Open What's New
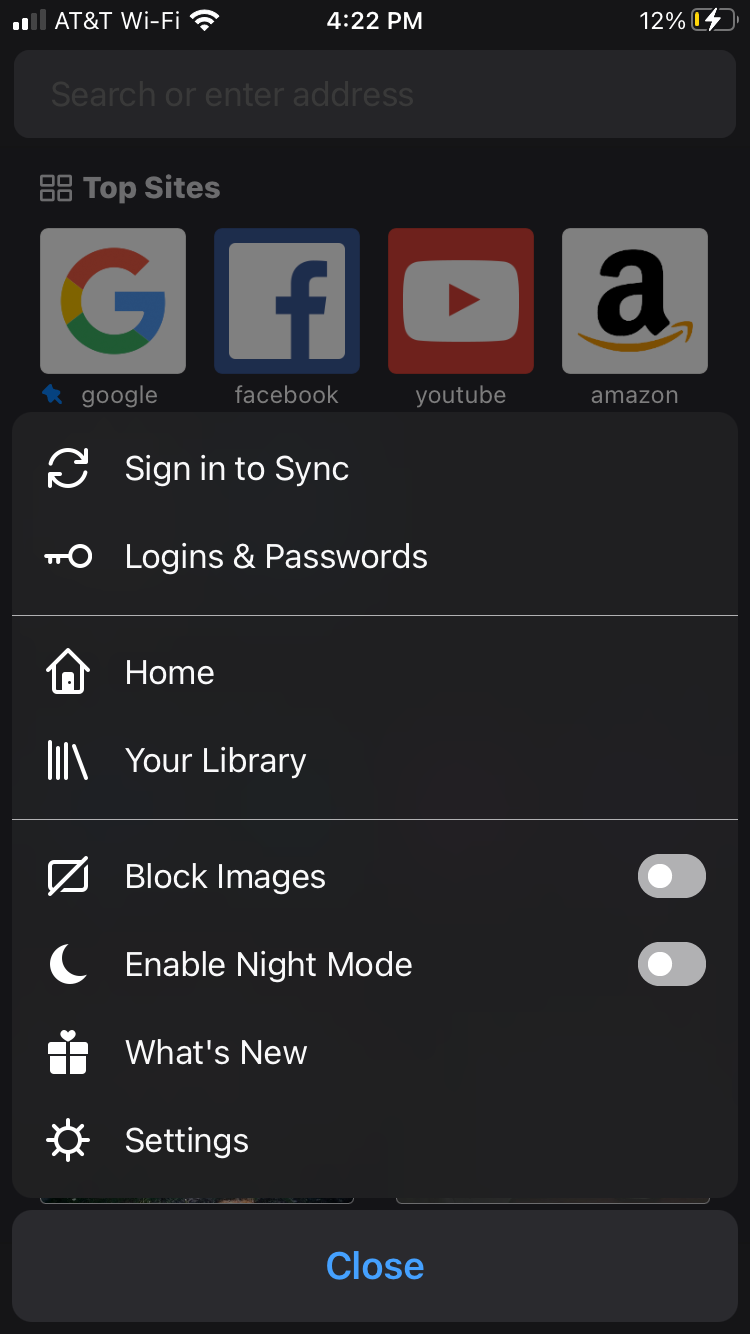Image resolution: width=750 pixels, height=1334 pixels. click(x=215, y=1053)
